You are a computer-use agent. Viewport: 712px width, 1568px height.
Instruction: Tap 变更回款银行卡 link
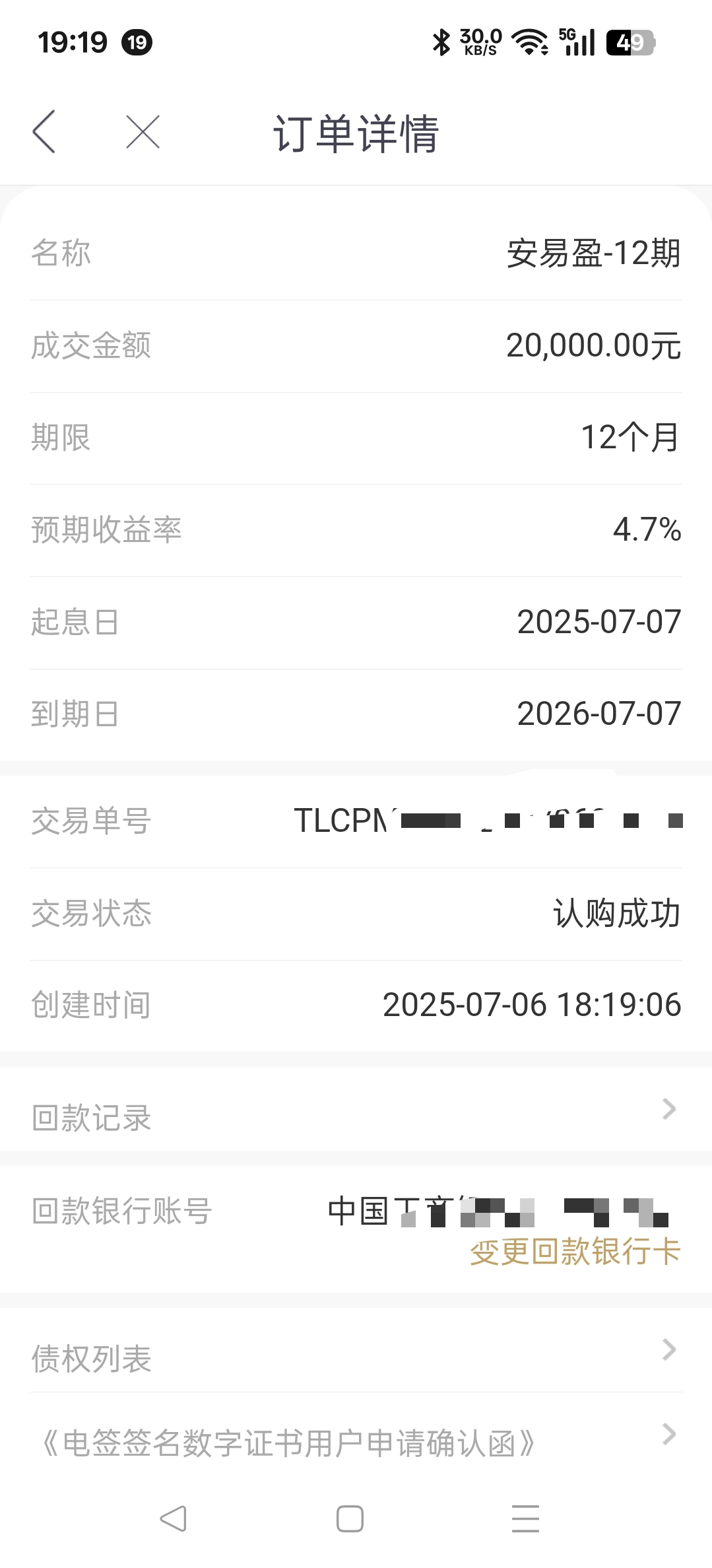(x=575, y=1252)
